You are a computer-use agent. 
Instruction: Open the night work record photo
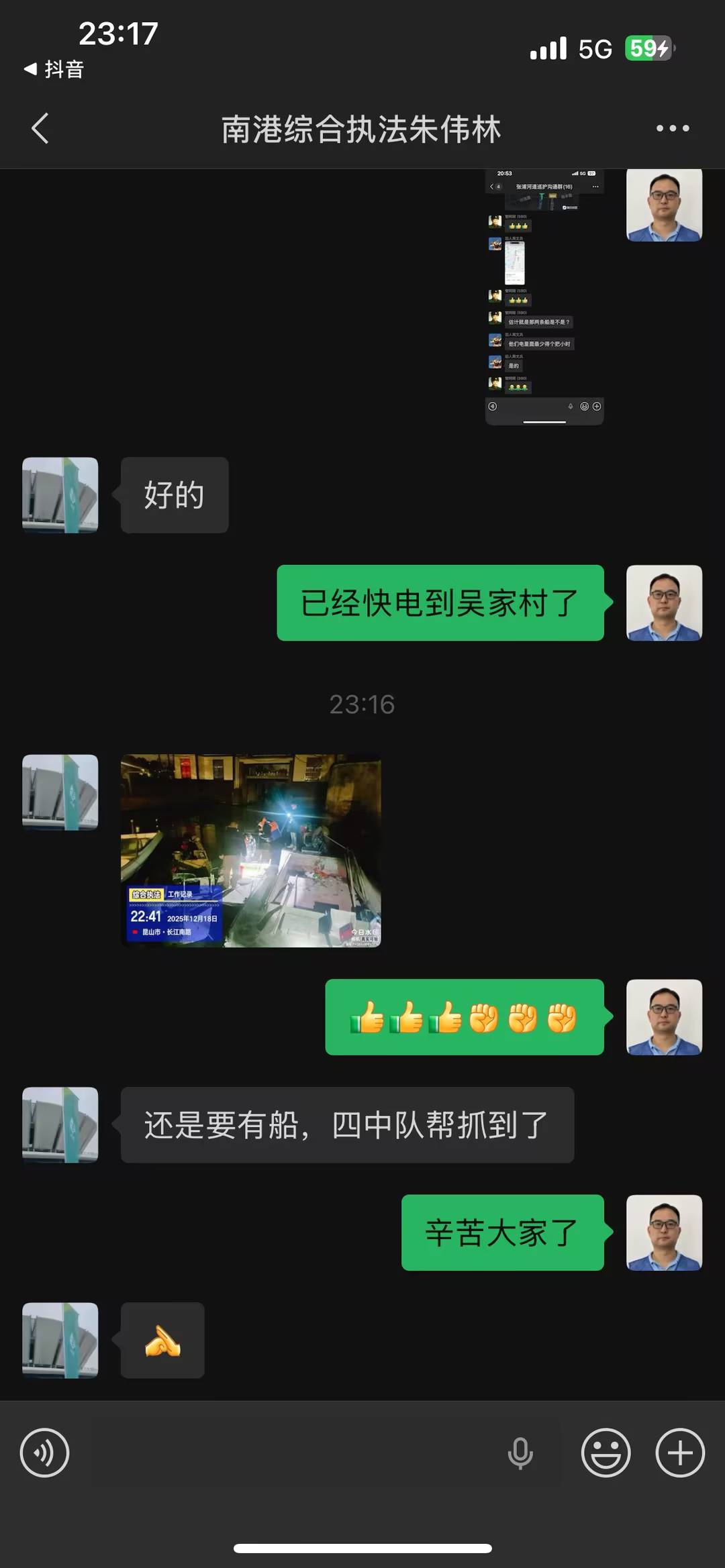point(250,850)
